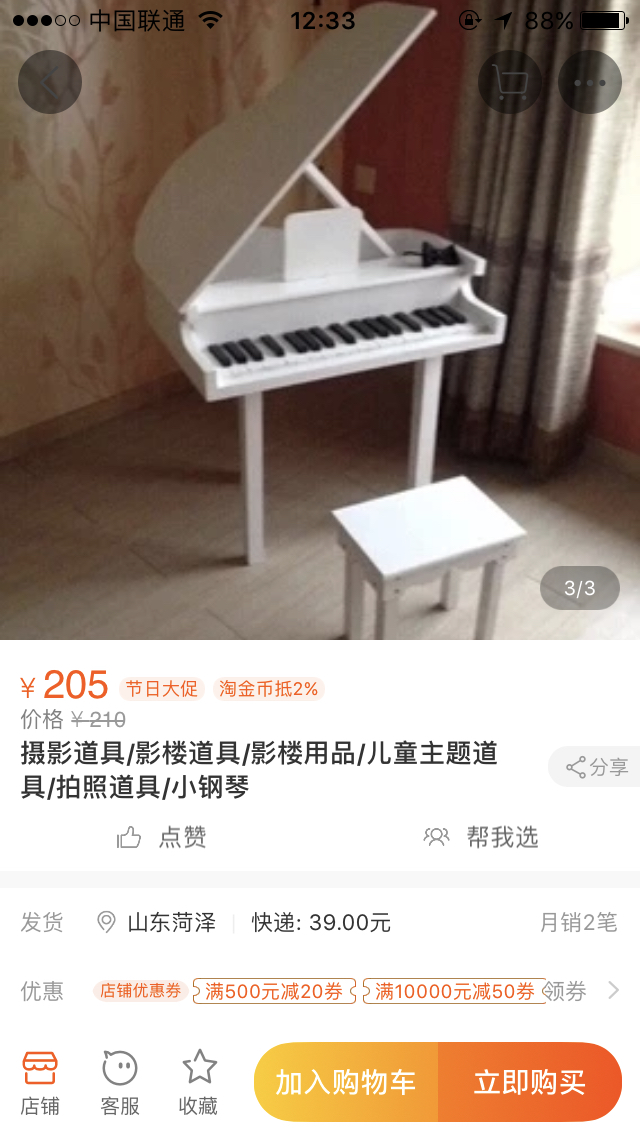Share this product via 分享
640x1136 pixels.
(x=598, y=767)
